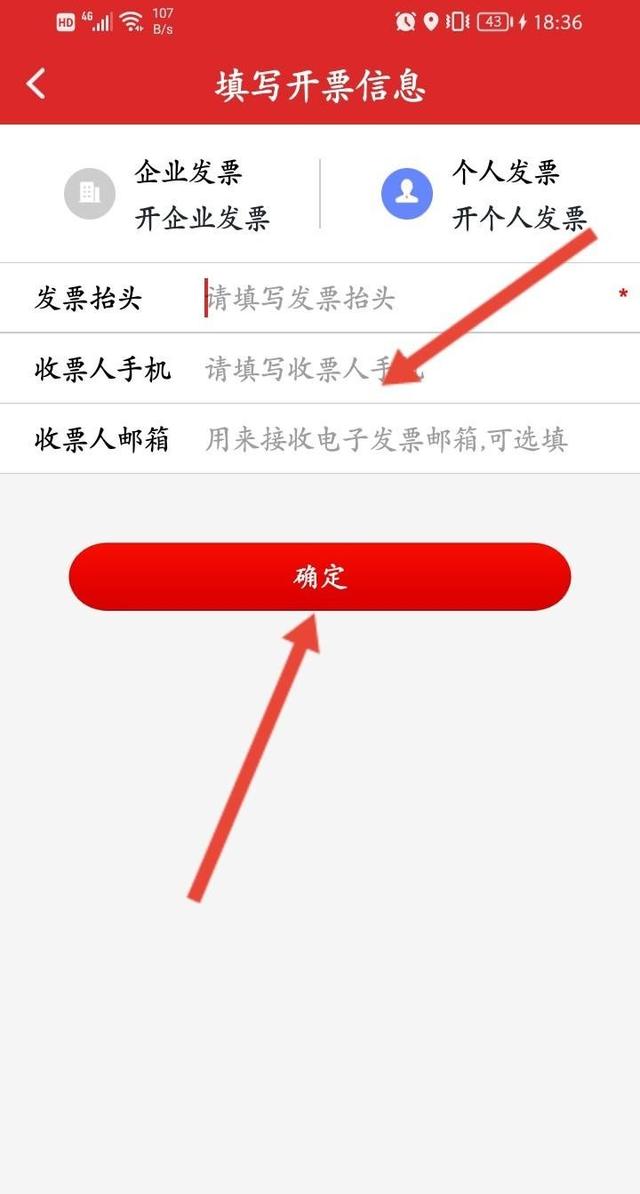Confirm with the red 确定 button
Viewport: 640px width, 1194px height.
319,577
